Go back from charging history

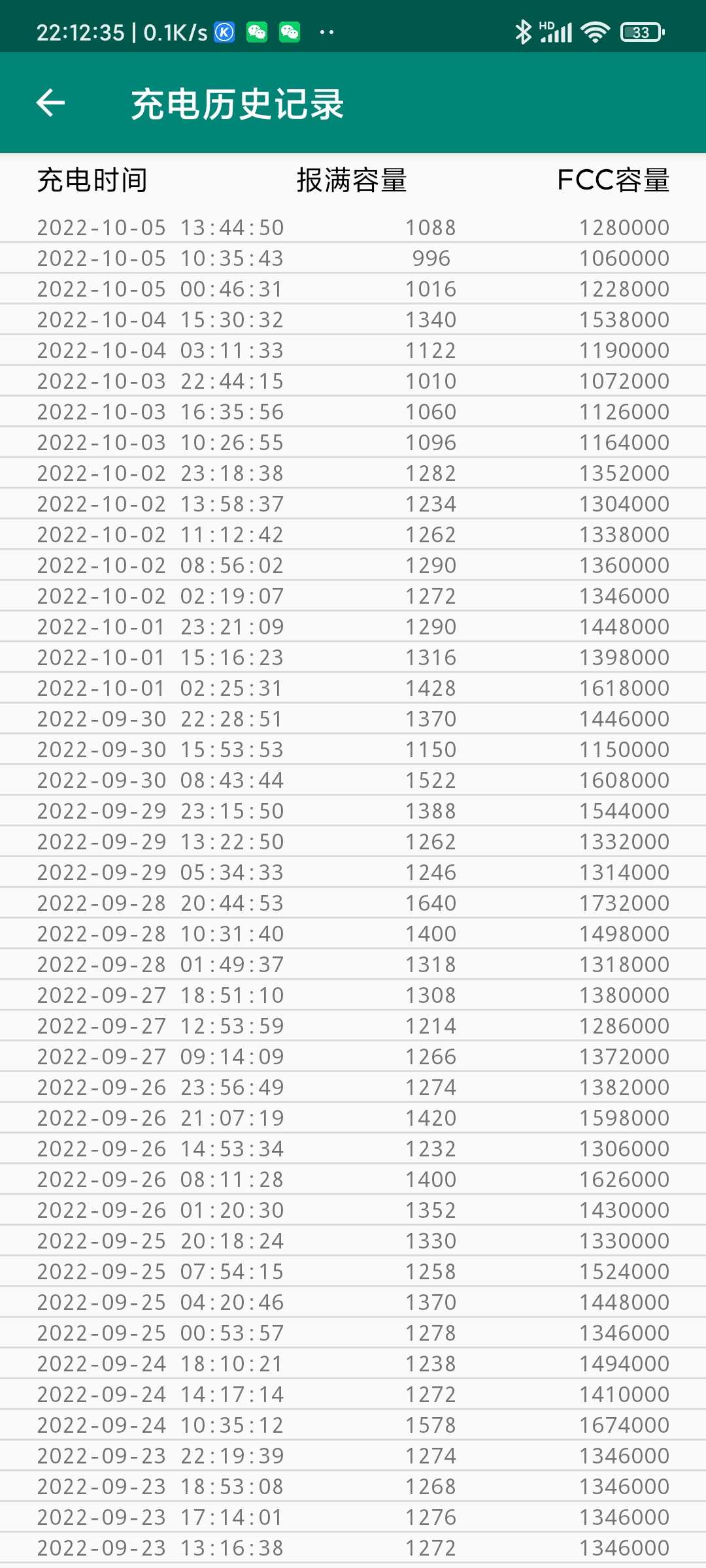tap(50, 103)
